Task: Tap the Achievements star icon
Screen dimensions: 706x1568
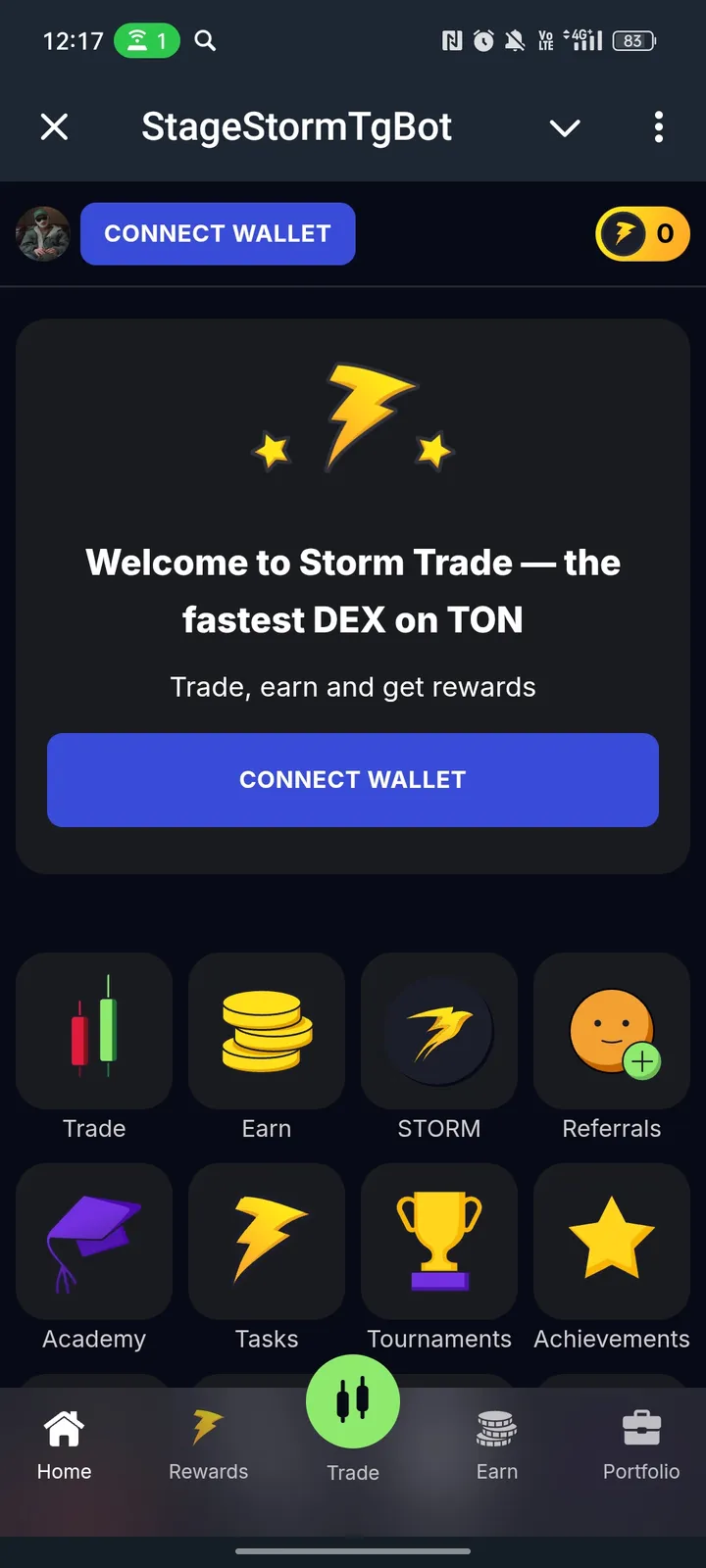Action: [x=612, y=1242]
